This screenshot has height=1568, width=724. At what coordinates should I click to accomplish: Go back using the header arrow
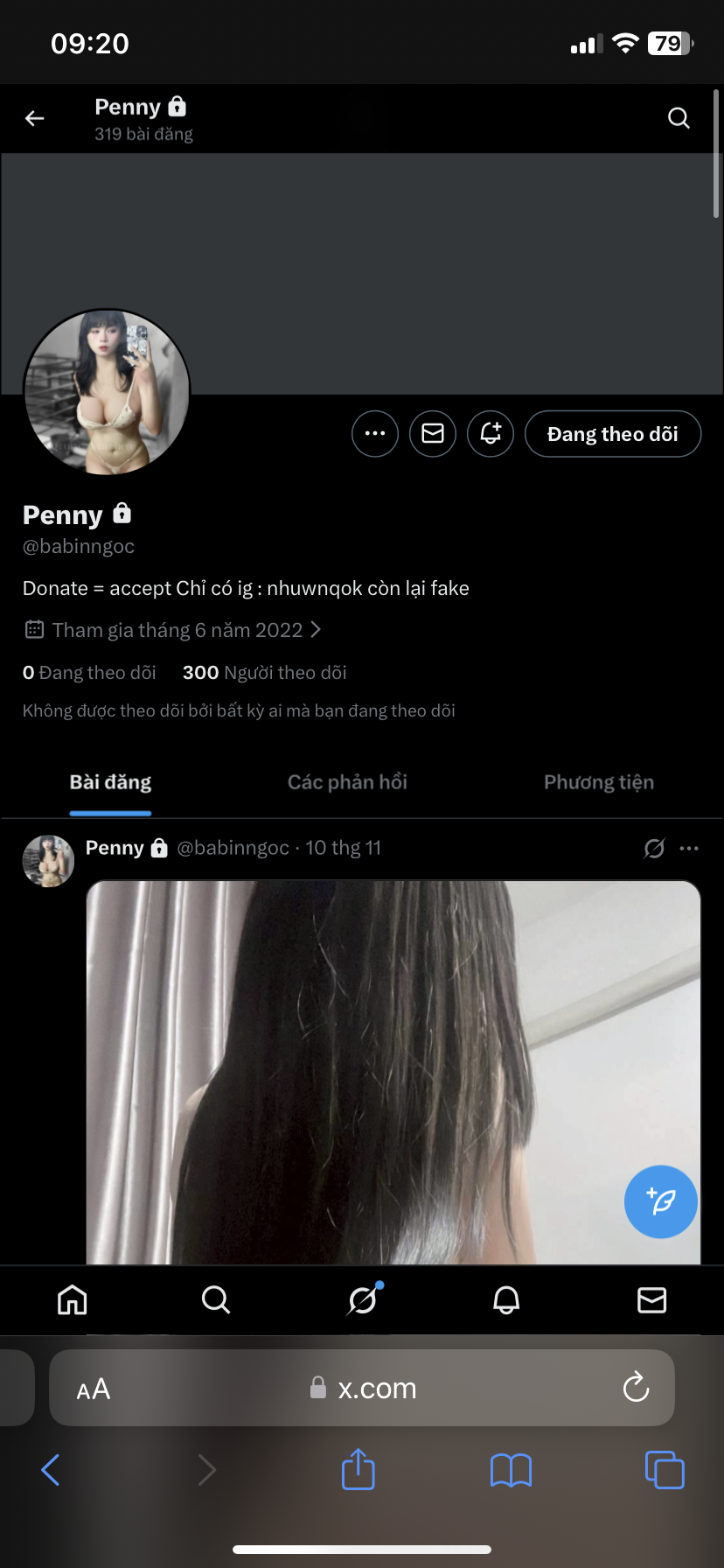click(x=35, y=118)
